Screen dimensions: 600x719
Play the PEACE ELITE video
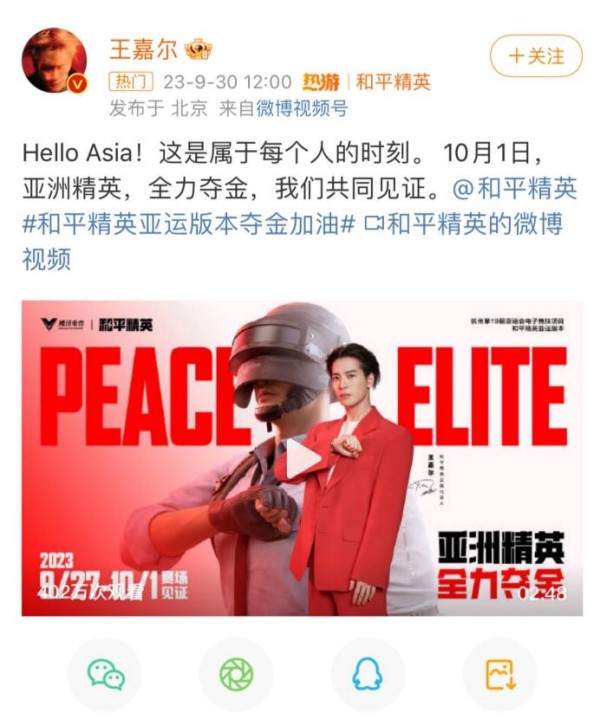click(299, 459)
